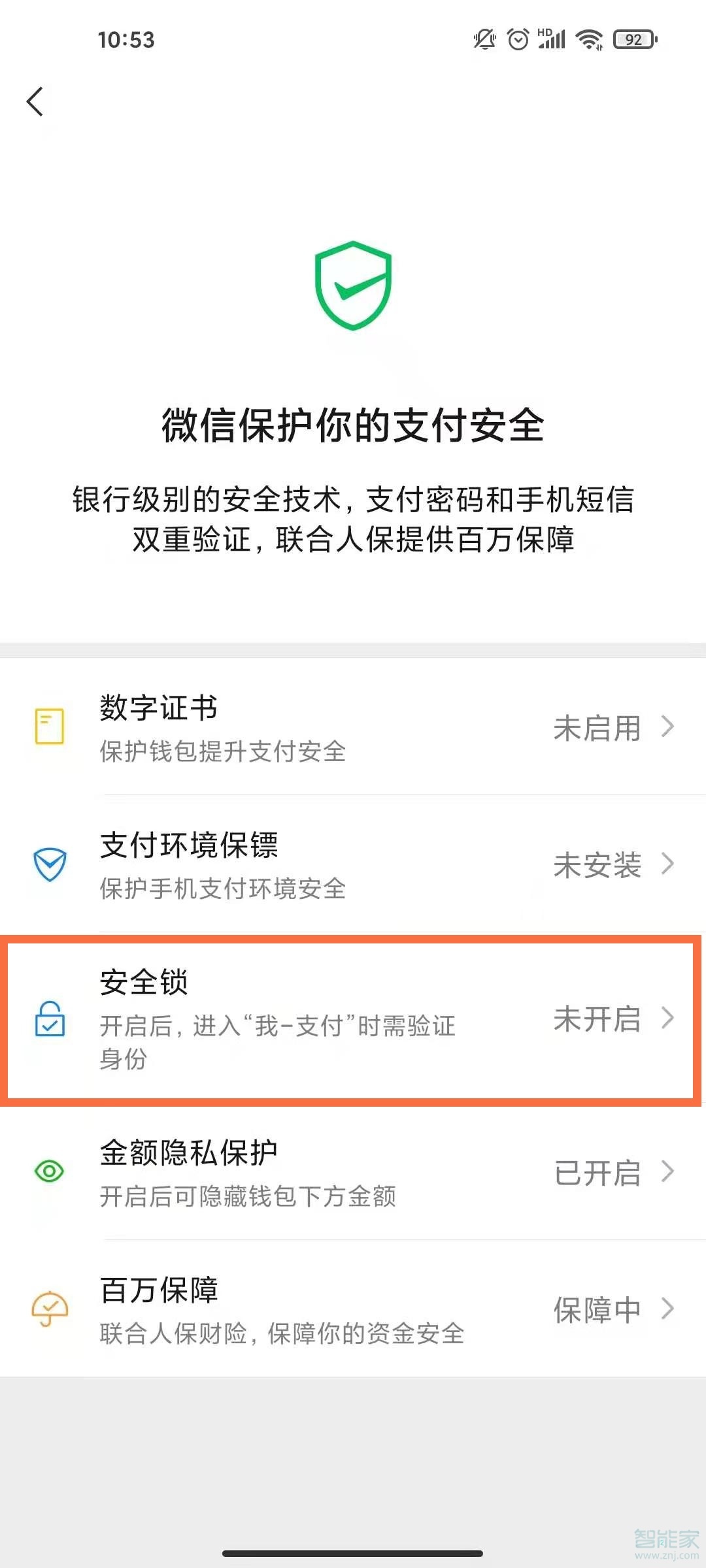
Task: Open the 金额隐私保护 settings entry
Action: click(x=261, y=1171)
